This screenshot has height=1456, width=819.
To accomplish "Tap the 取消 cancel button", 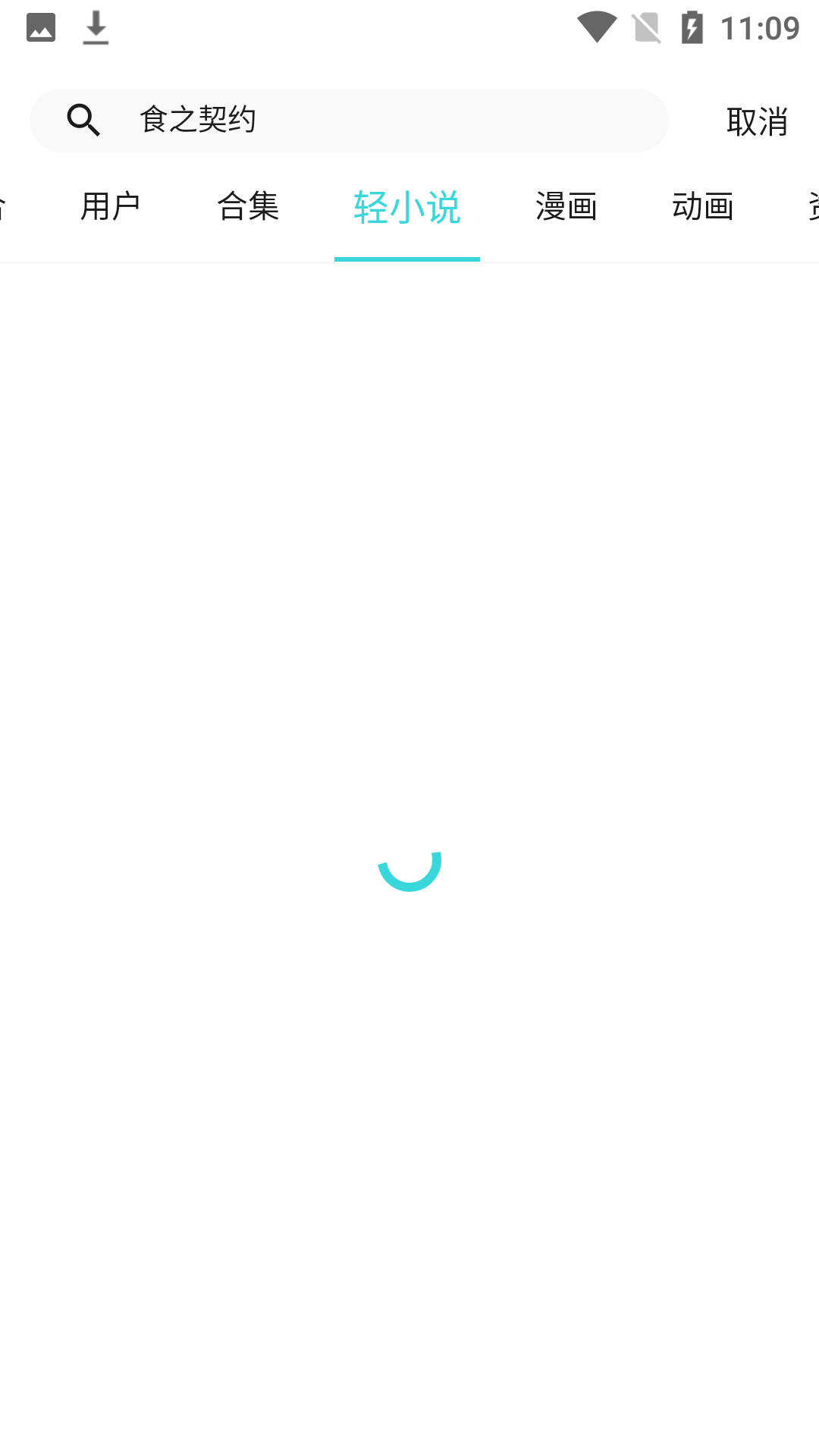I will 757,121.
